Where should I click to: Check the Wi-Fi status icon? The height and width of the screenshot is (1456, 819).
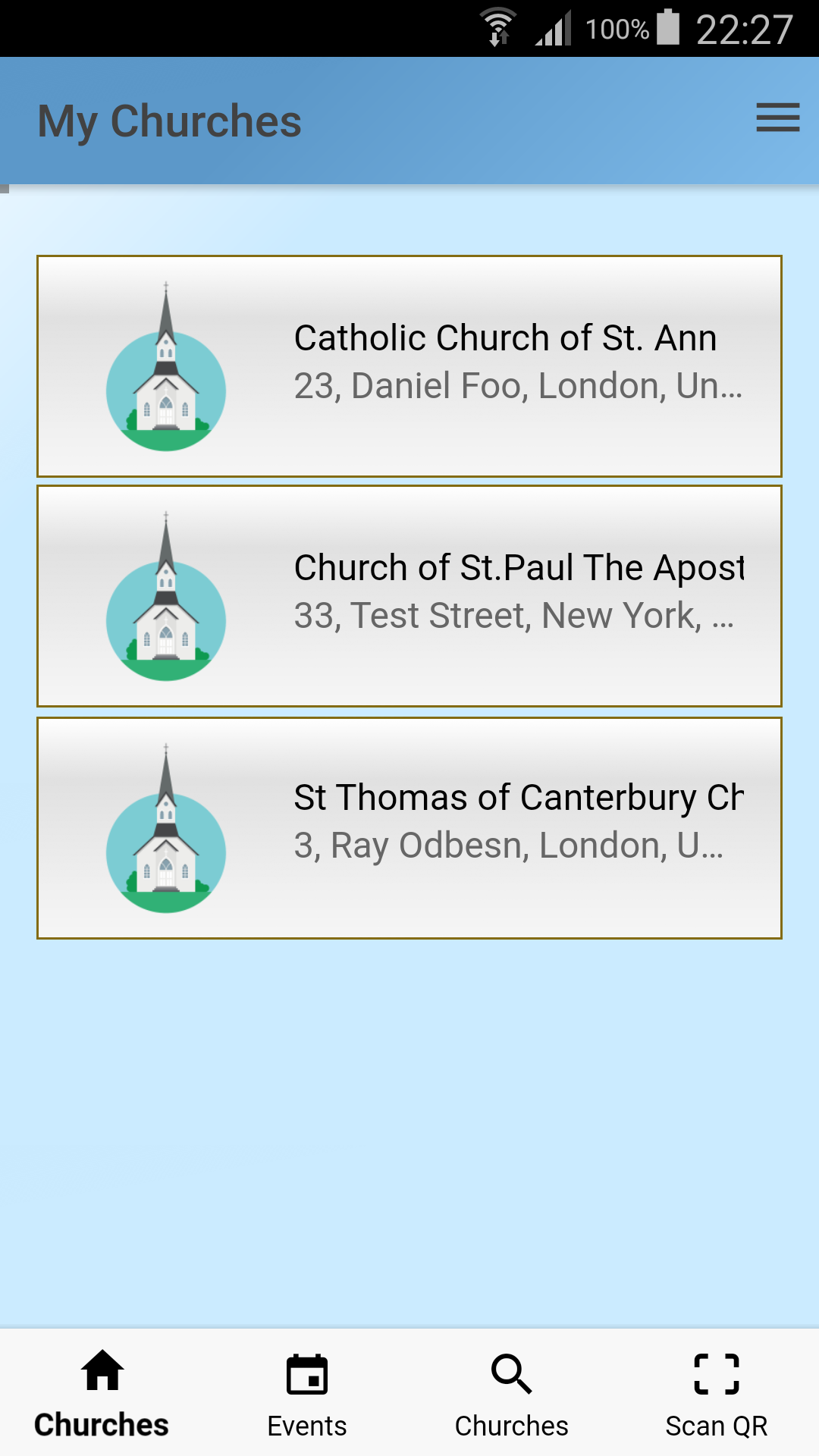click(498, 28)
